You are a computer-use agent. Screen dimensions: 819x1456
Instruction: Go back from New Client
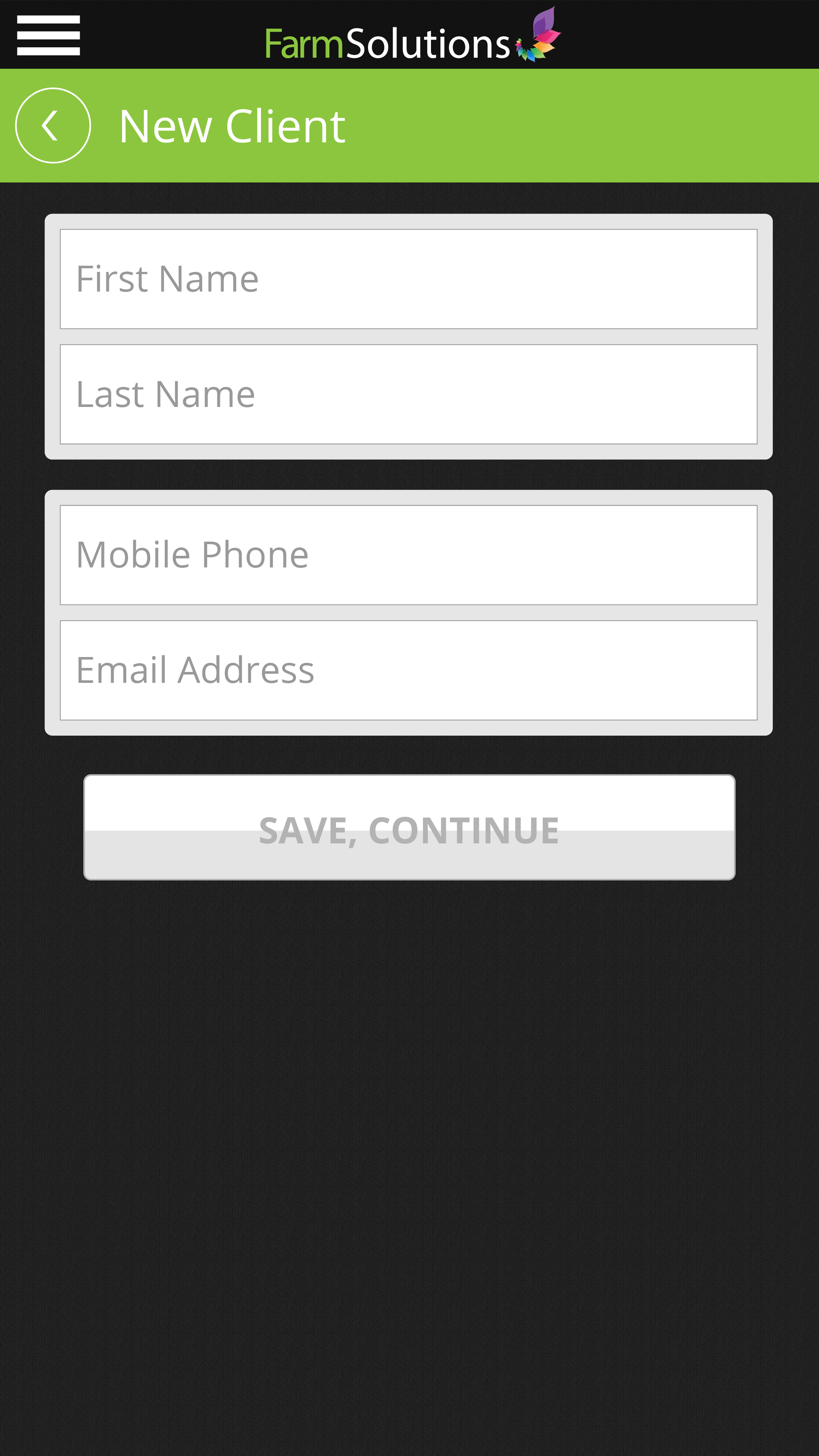pyautogui.click(x=52, y=126)
